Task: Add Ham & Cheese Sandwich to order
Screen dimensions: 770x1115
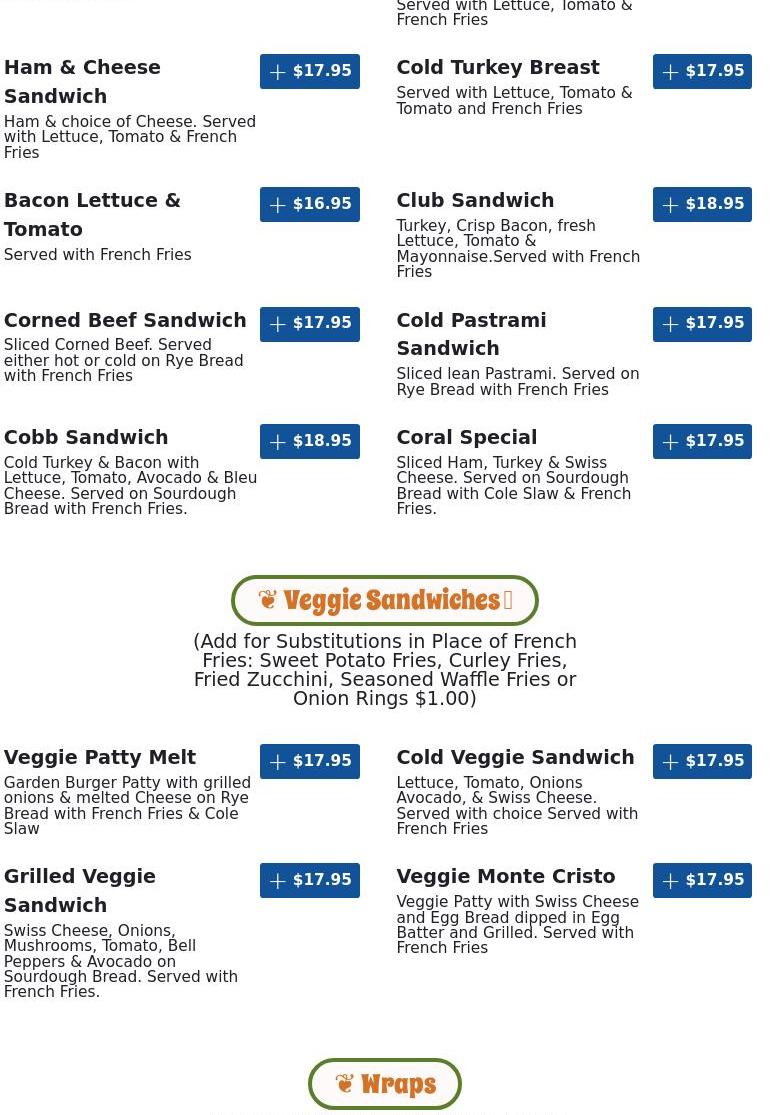Action: [x=309, y=71]
